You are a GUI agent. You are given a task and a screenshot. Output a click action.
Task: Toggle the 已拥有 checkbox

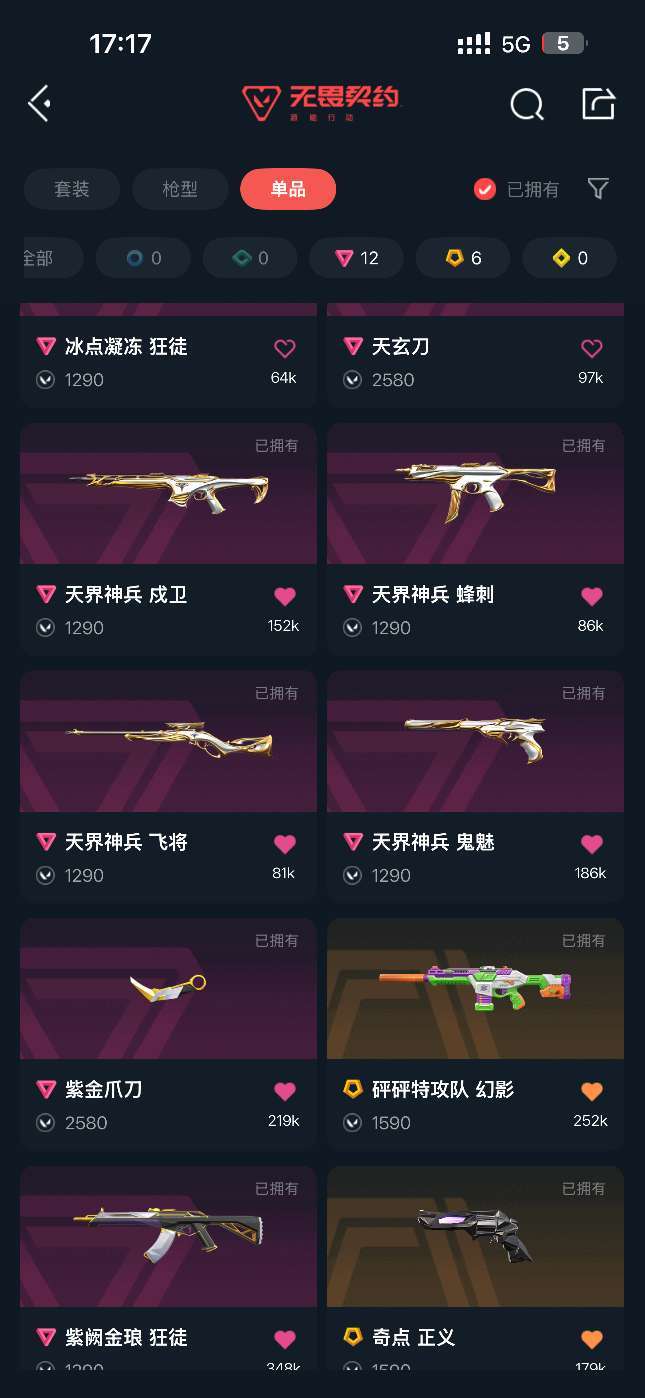[x=485, y=189]
